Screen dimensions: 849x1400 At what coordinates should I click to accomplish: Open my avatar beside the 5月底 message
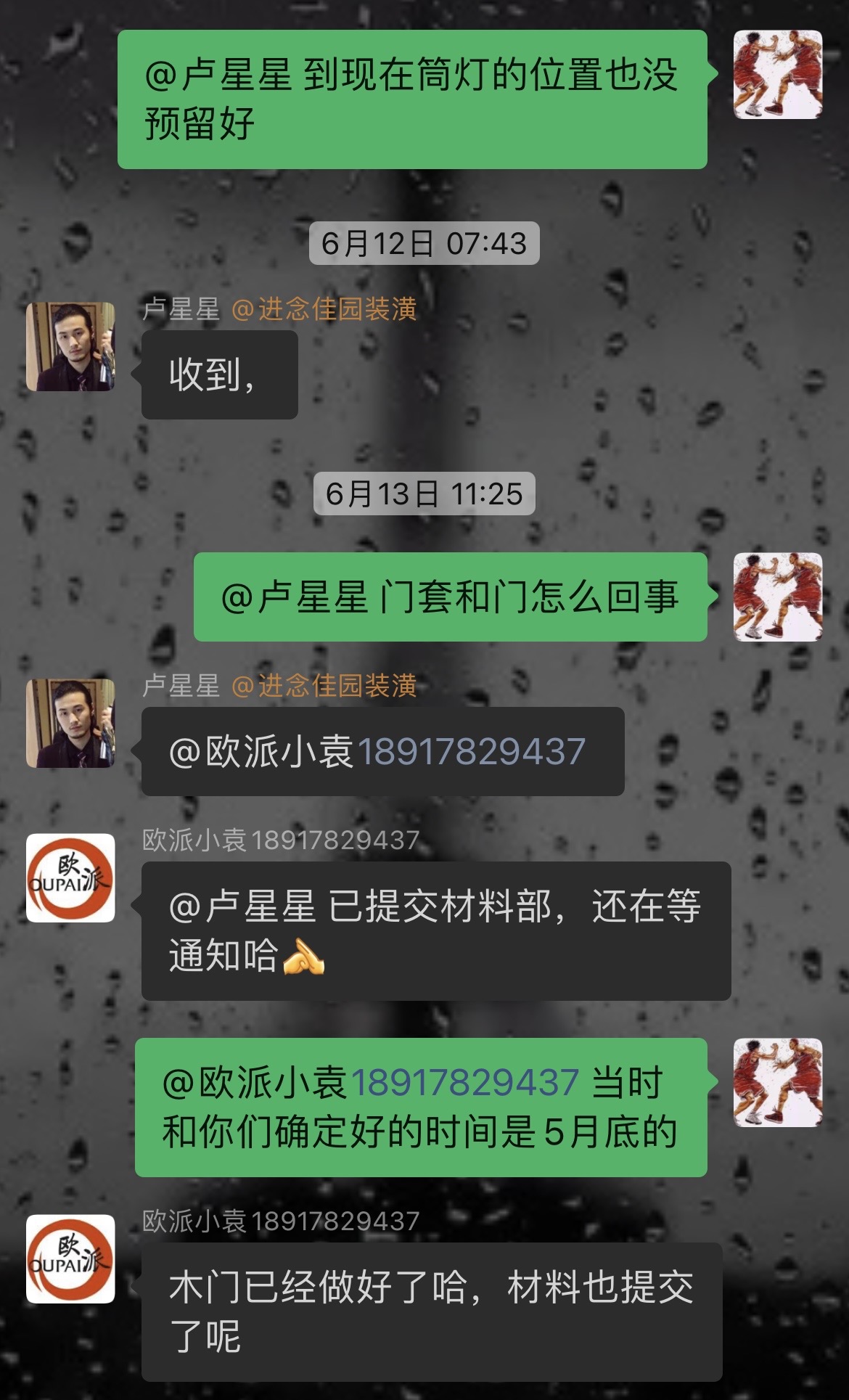[x=778, y=1082]
